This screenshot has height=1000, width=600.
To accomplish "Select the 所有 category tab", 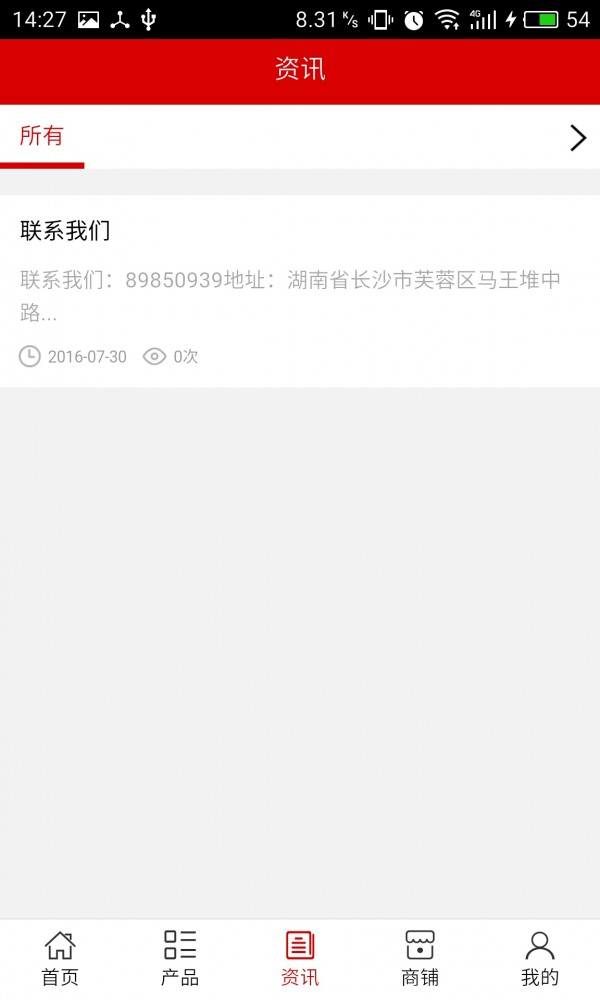I will click(x=42, y=137).
